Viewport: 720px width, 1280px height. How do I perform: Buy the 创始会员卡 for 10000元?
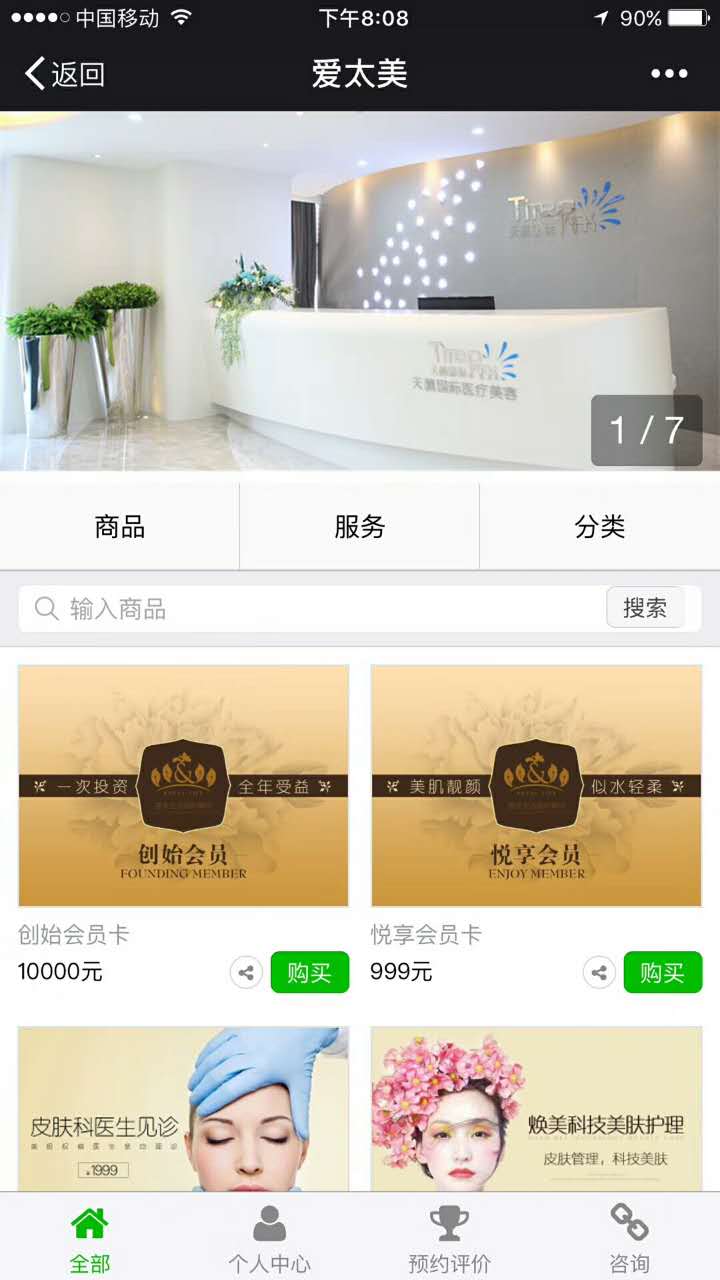309,972
